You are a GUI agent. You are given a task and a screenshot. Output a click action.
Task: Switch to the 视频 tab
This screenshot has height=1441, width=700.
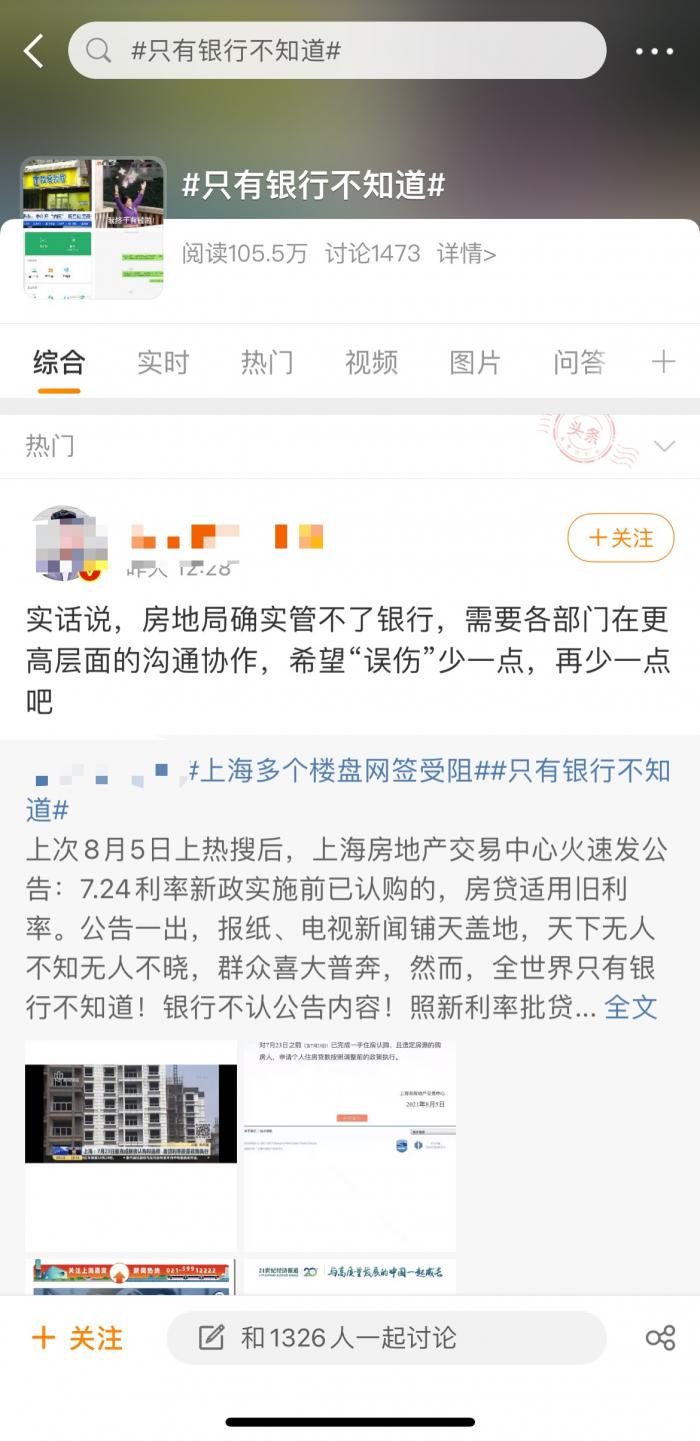371,362
